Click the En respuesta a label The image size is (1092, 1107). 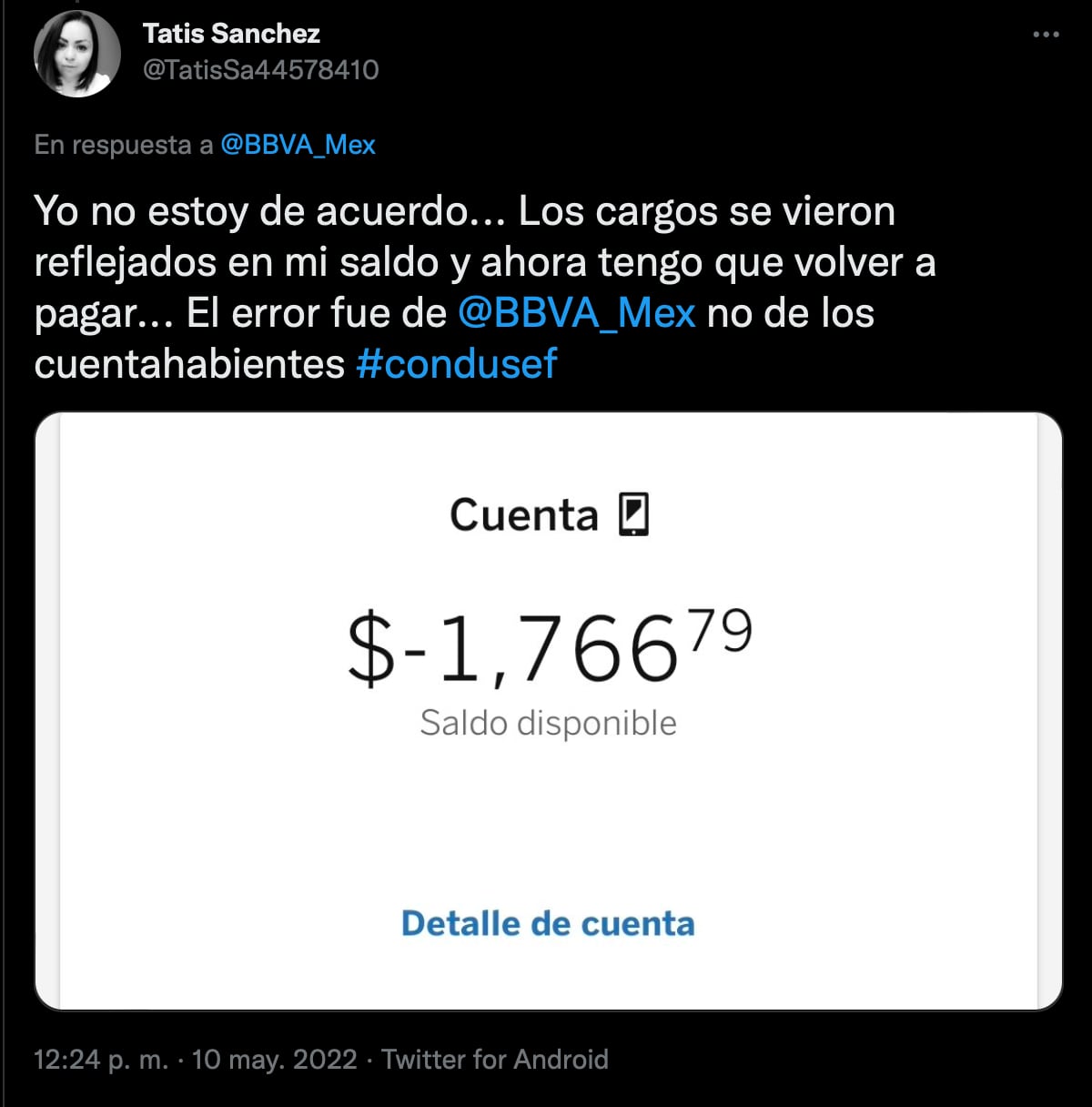[123, 145]
